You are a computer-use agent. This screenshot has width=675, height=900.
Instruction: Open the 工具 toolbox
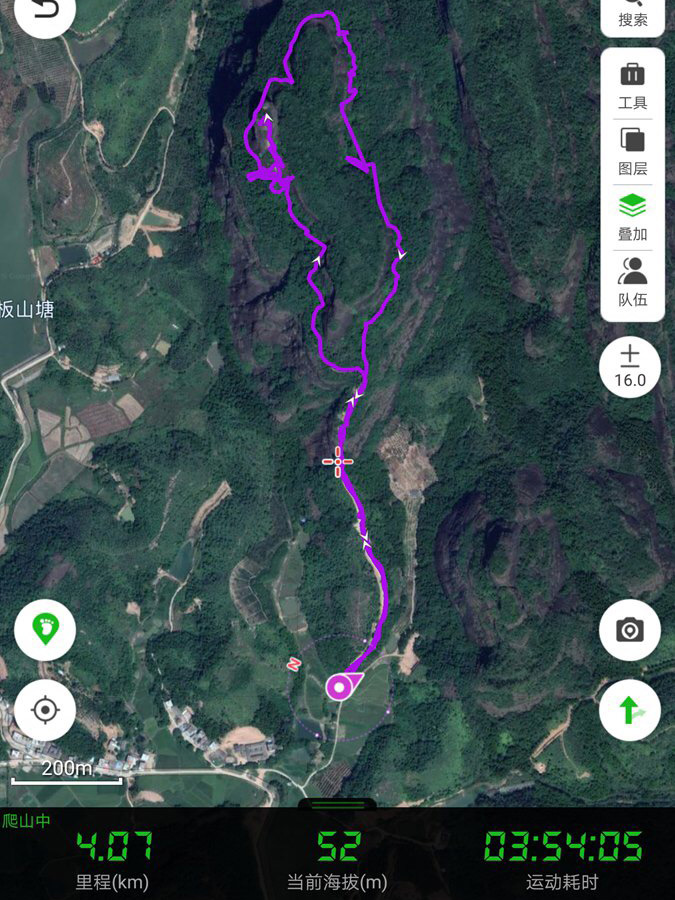tap(632, 86)
